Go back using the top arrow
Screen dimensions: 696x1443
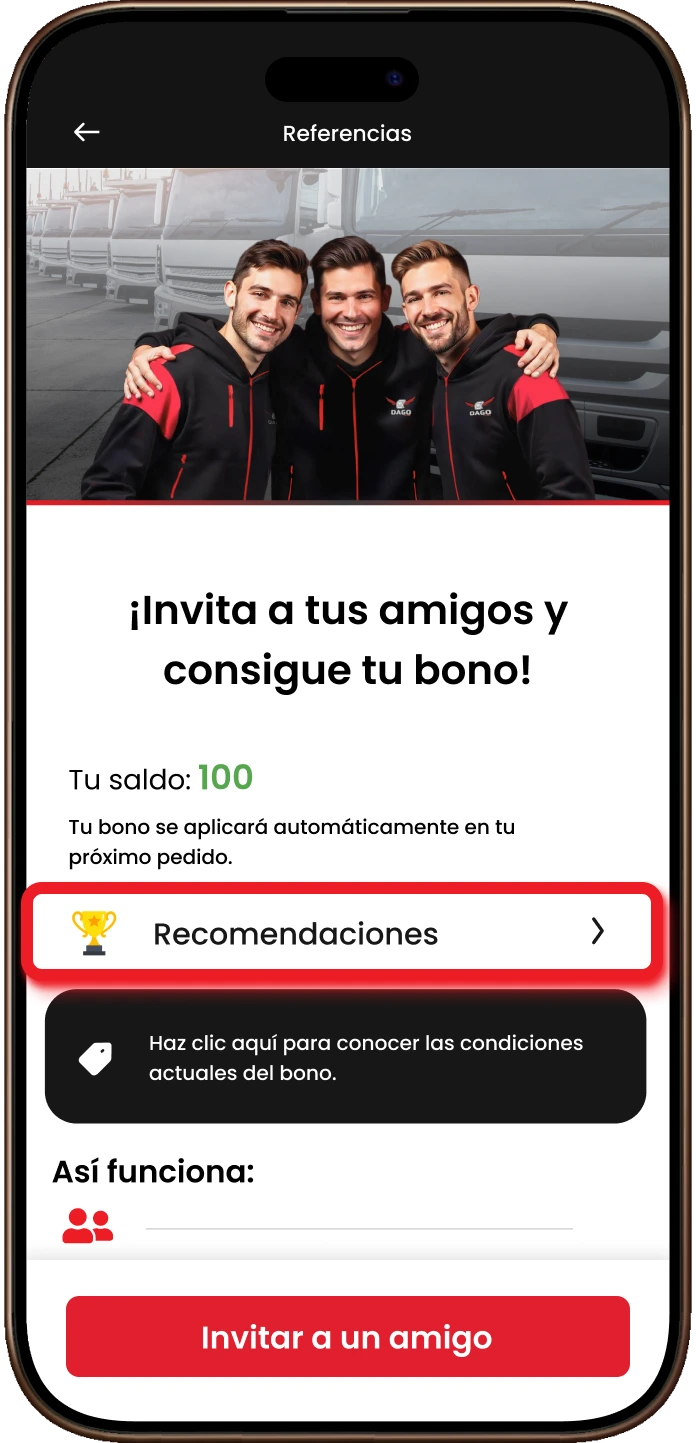[87, 132]
